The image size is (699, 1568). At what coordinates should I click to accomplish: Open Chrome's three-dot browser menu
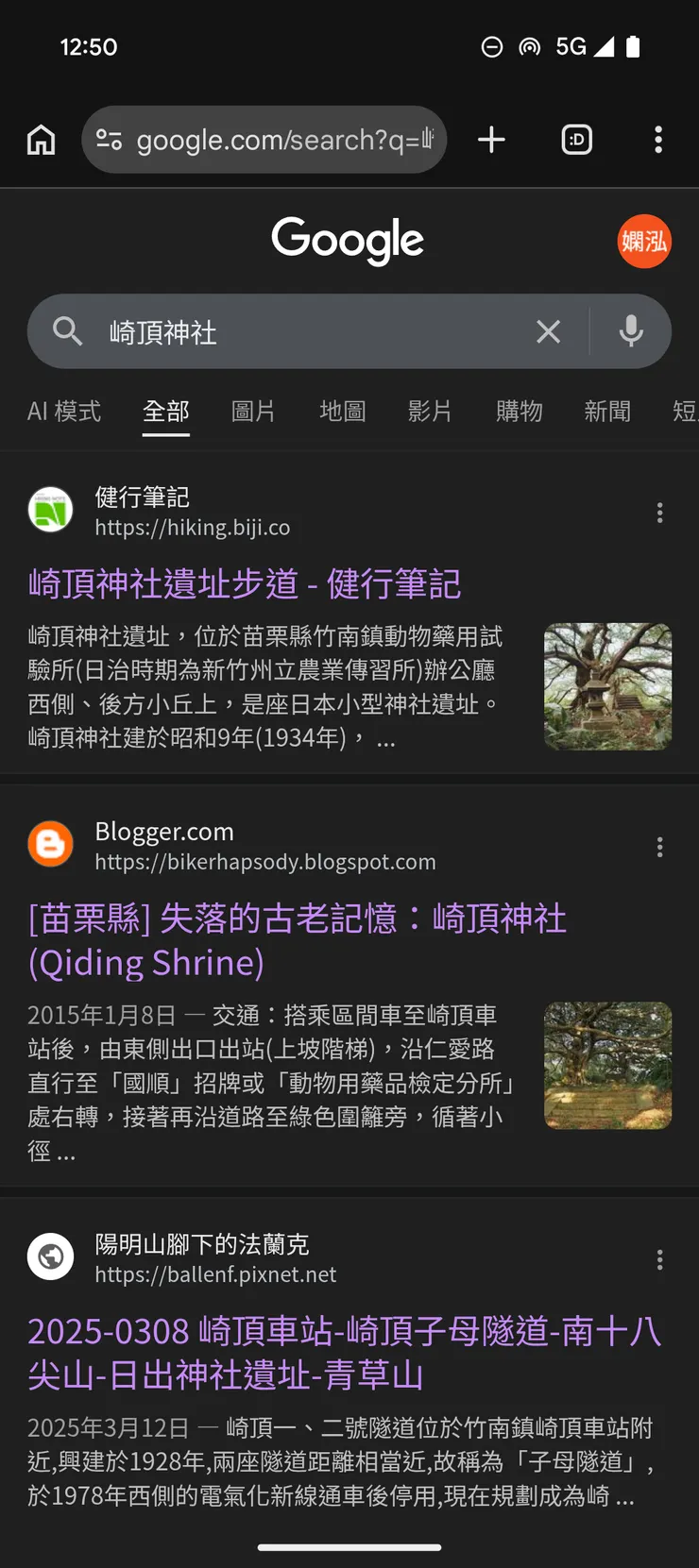point(658,140)
